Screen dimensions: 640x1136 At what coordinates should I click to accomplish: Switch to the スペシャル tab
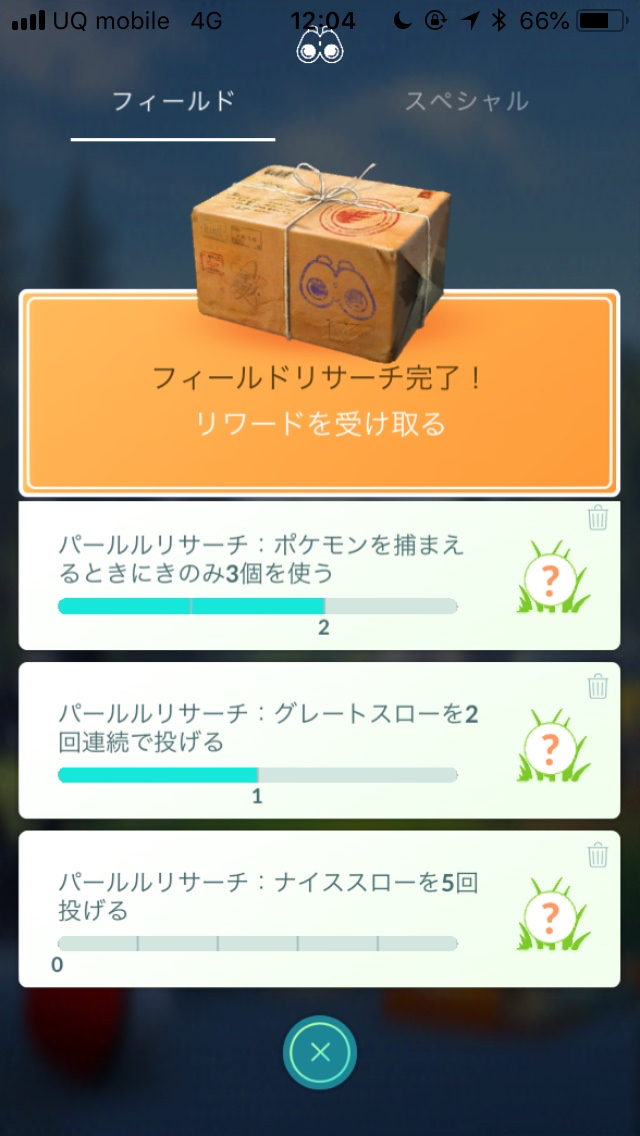467,101
